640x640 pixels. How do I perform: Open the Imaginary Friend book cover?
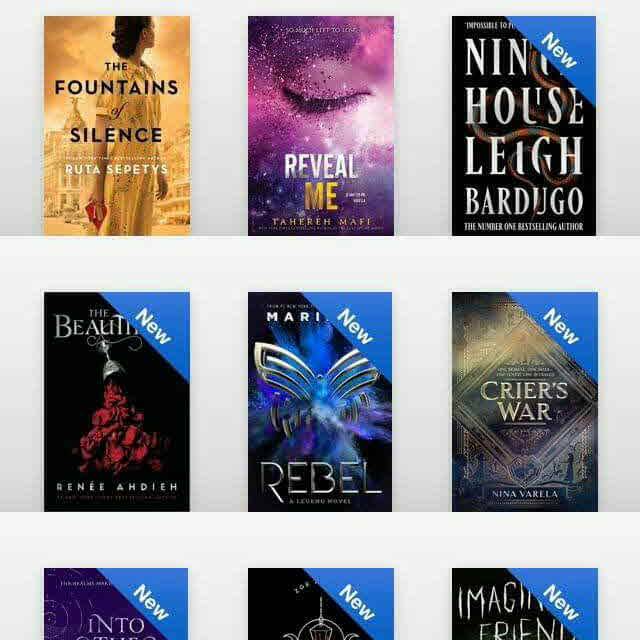(523, 606)
